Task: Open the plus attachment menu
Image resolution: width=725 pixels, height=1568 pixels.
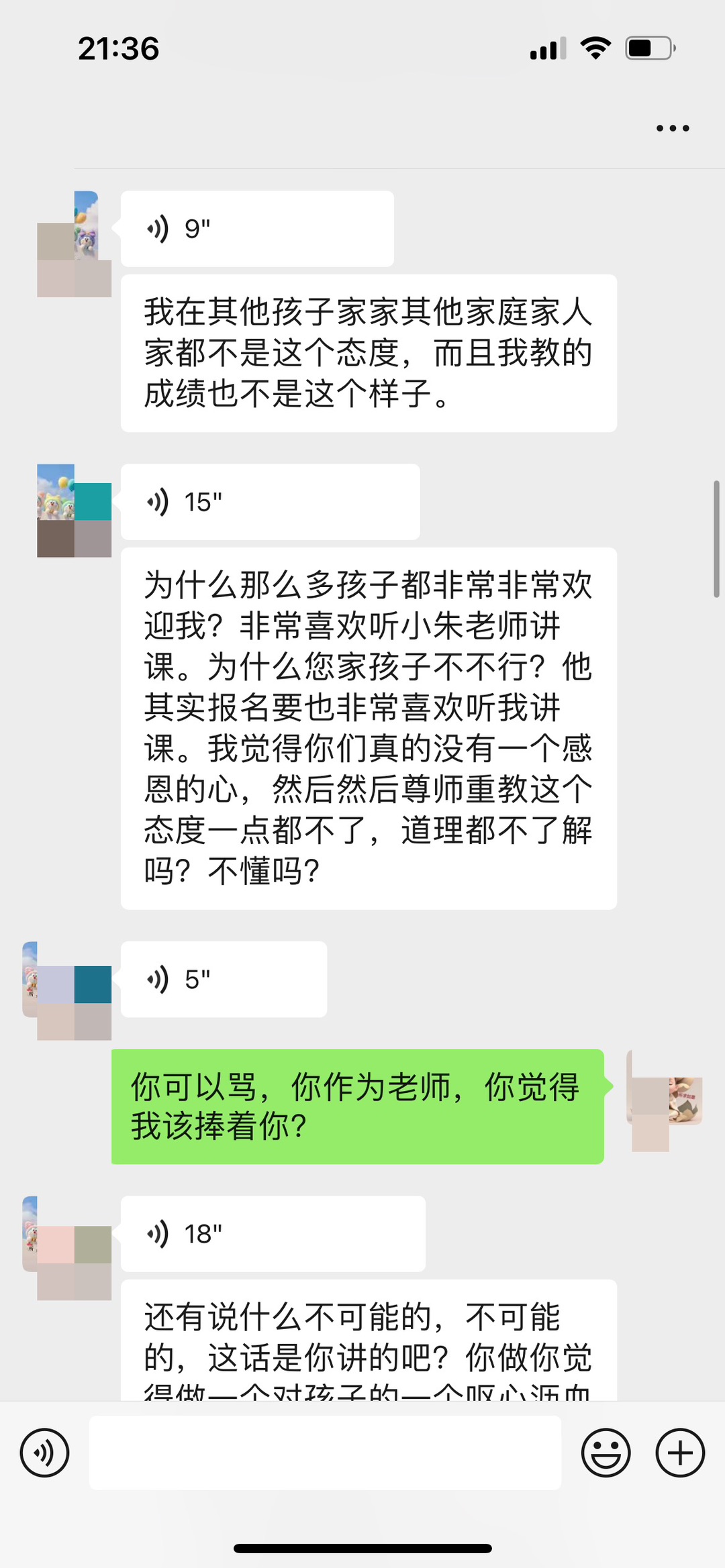Action: point(679,1453)
